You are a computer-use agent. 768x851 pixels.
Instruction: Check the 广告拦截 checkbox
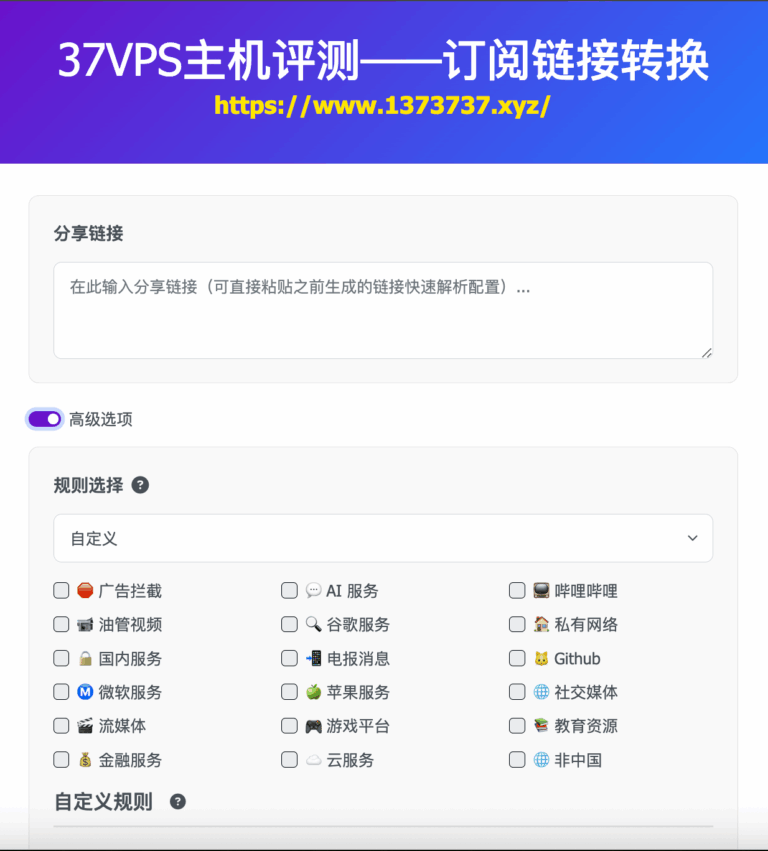coord(61,591)
